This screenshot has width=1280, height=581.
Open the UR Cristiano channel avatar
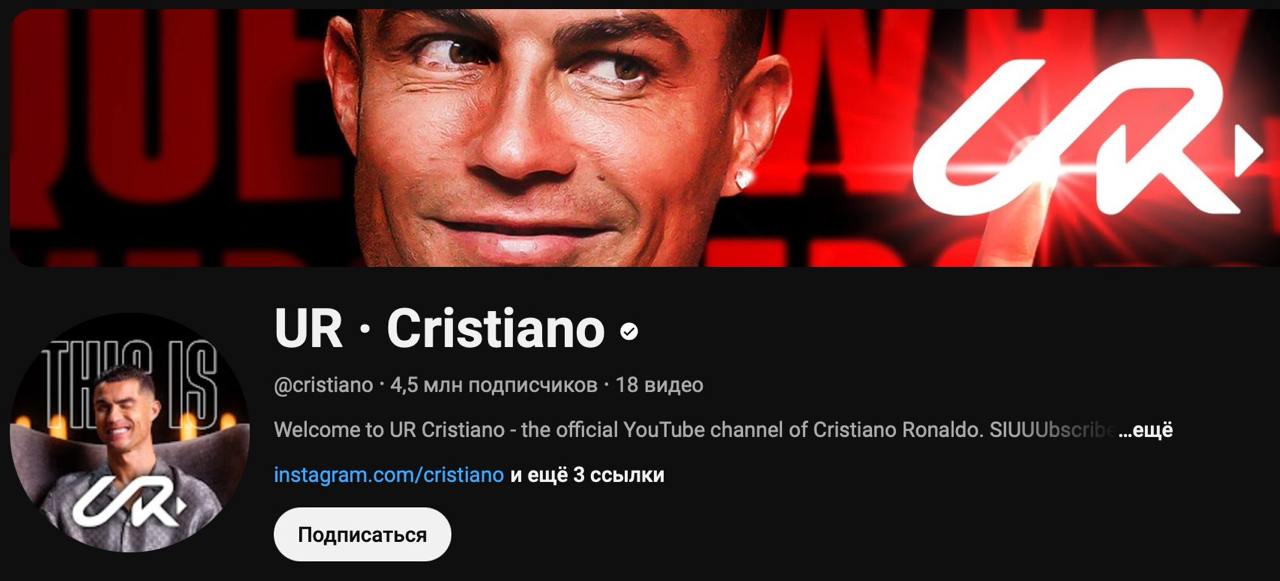(130, 433)
